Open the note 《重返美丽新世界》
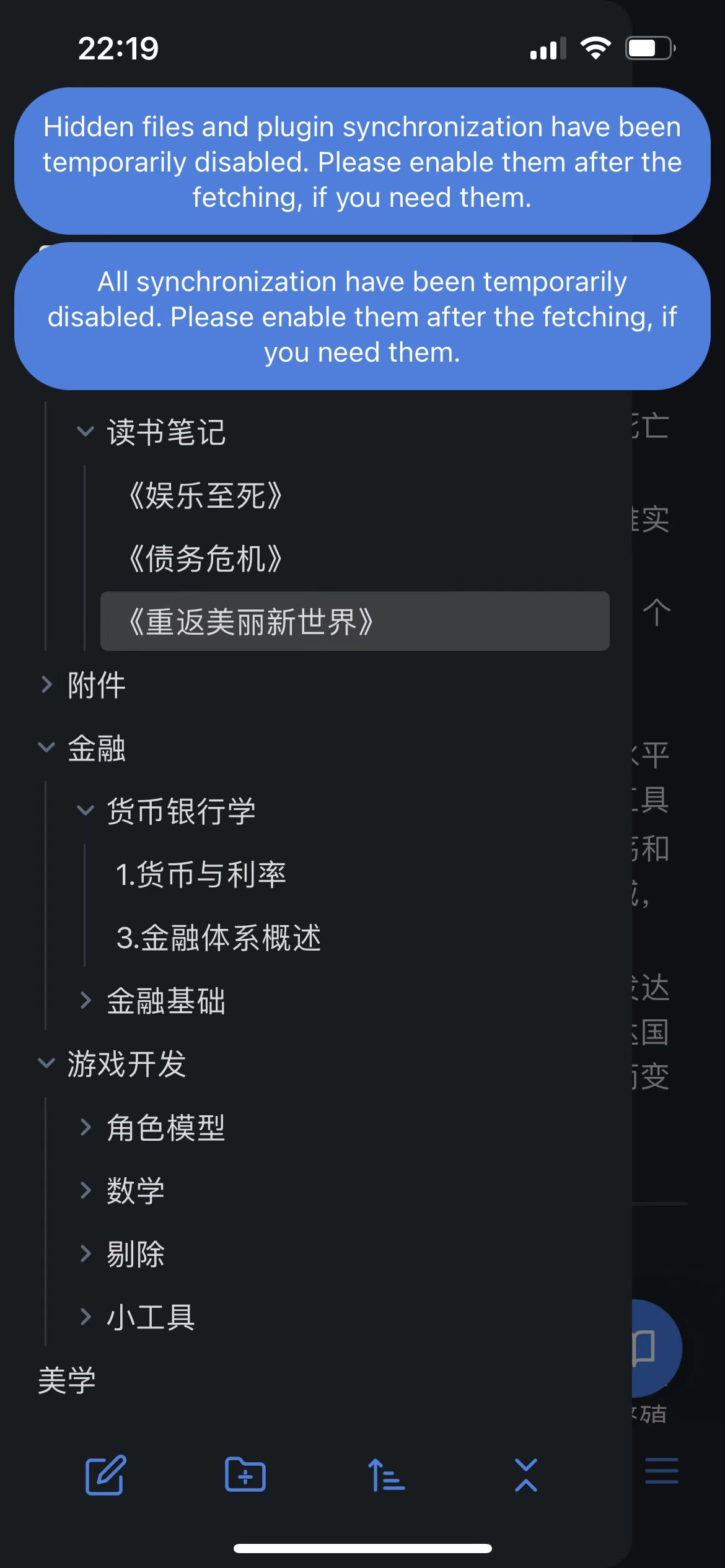This screenshot has height=1568, width=725. coord(354,621)
